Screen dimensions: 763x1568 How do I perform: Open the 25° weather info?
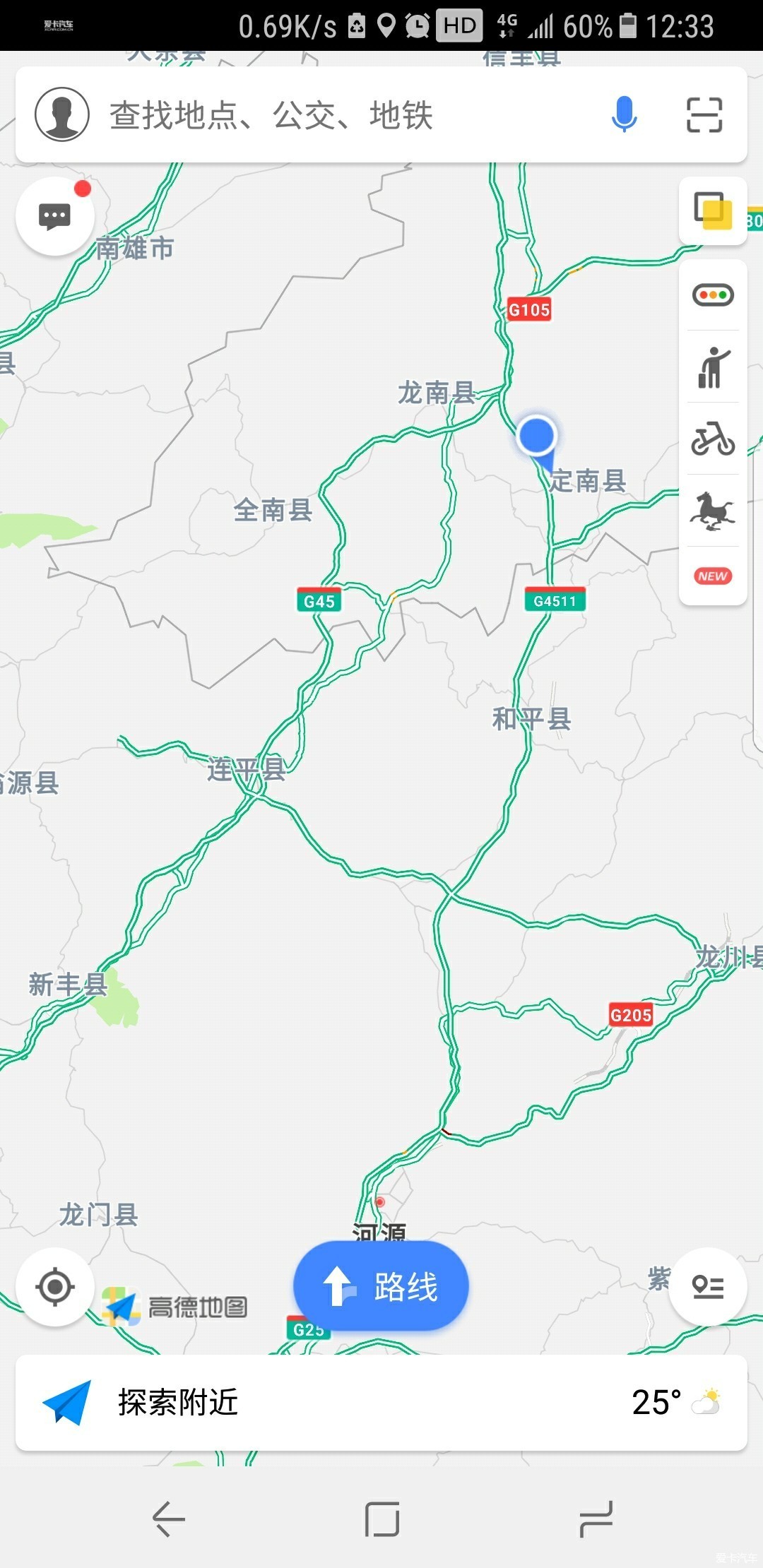coord(675,1403)
